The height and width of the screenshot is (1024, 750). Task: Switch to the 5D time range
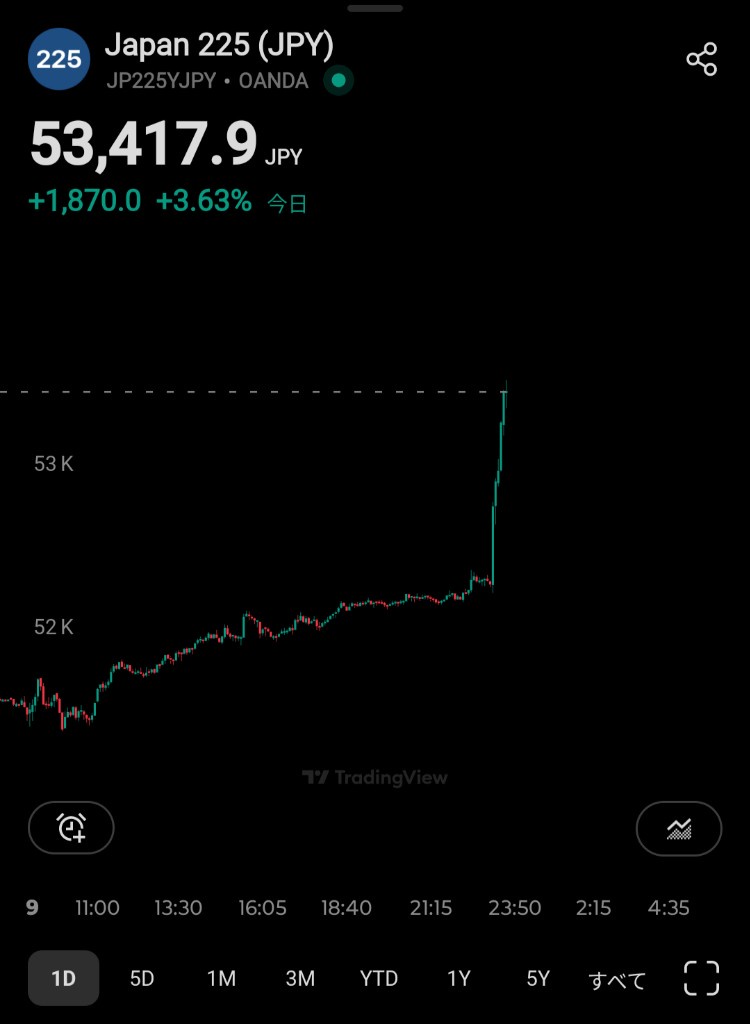pos(142,979)
